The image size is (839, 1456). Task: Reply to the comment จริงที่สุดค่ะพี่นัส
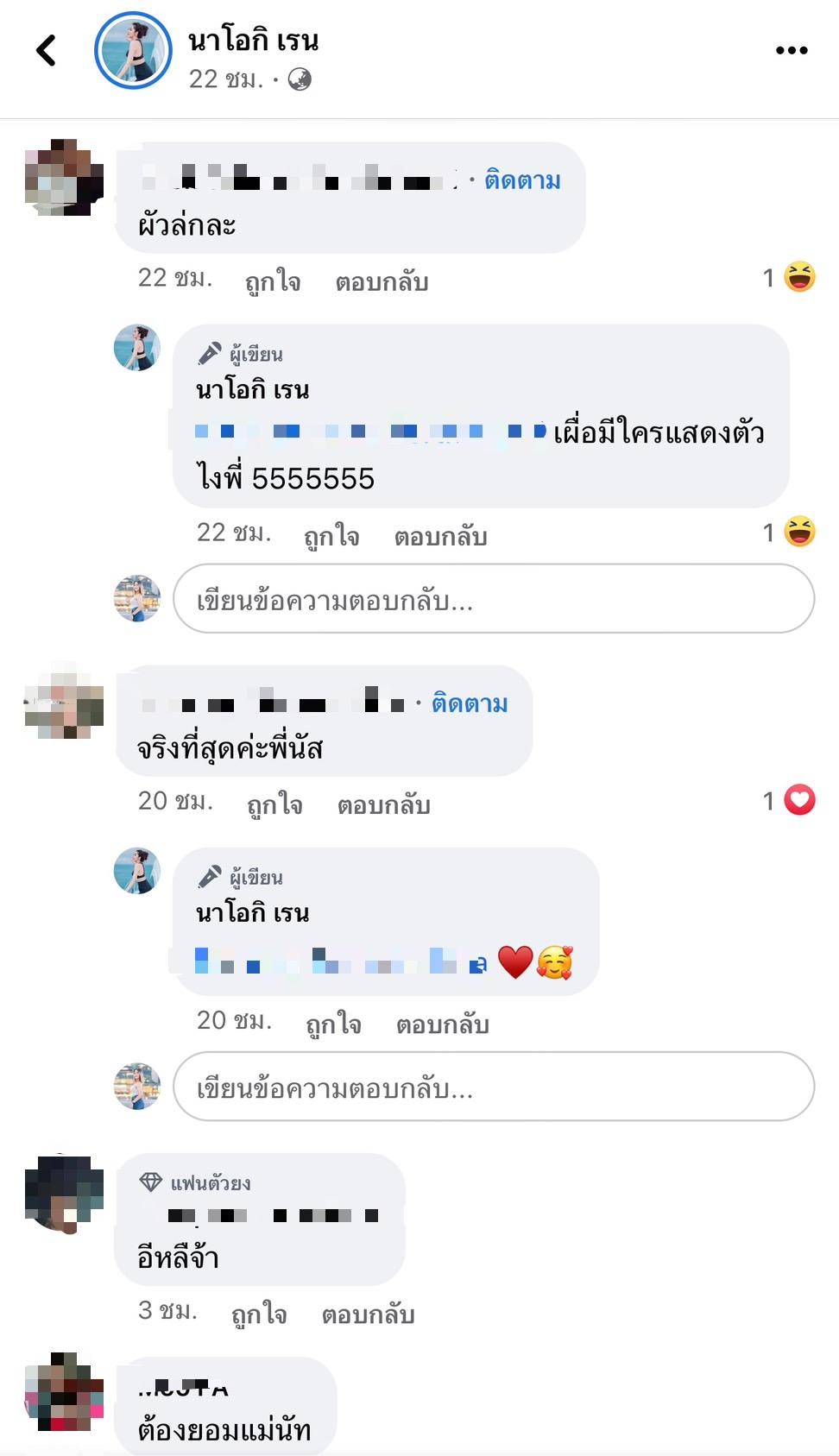coord(383,804)
